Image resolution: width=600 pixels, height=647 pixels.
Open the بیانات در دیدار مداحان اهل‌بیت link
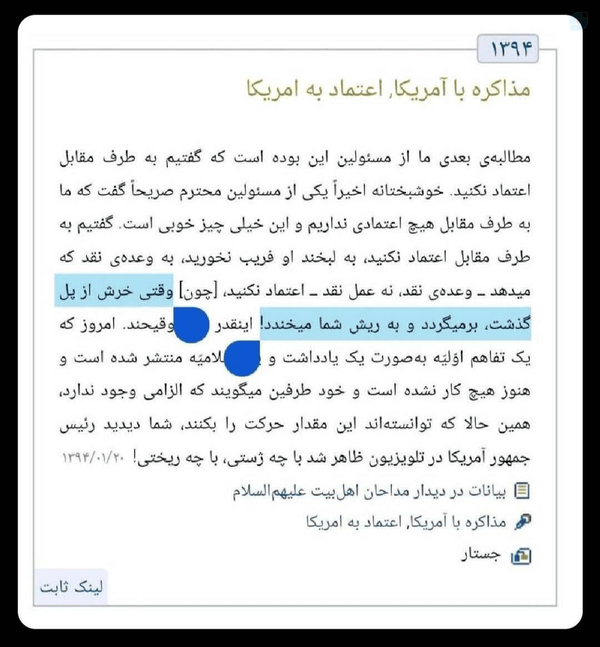coord(369,491)
